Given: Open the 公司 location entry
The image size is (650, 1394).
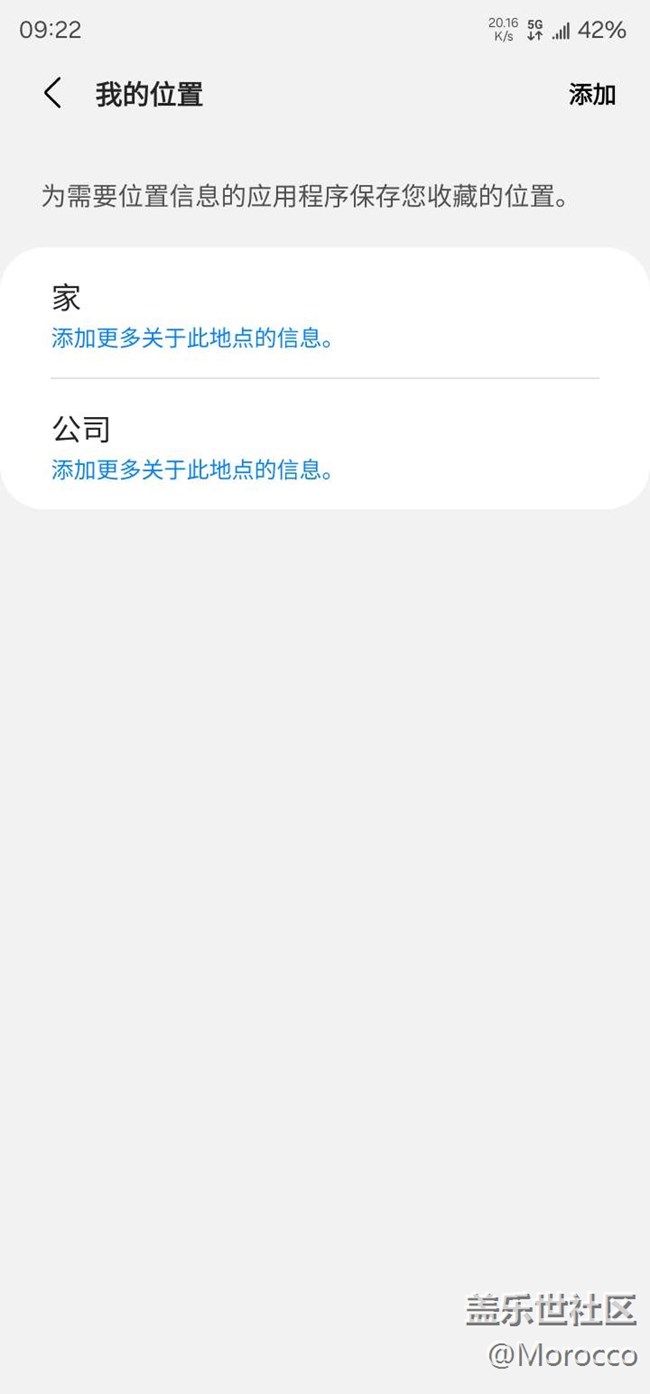Looking at the screenshot, I should coord(325,445).
